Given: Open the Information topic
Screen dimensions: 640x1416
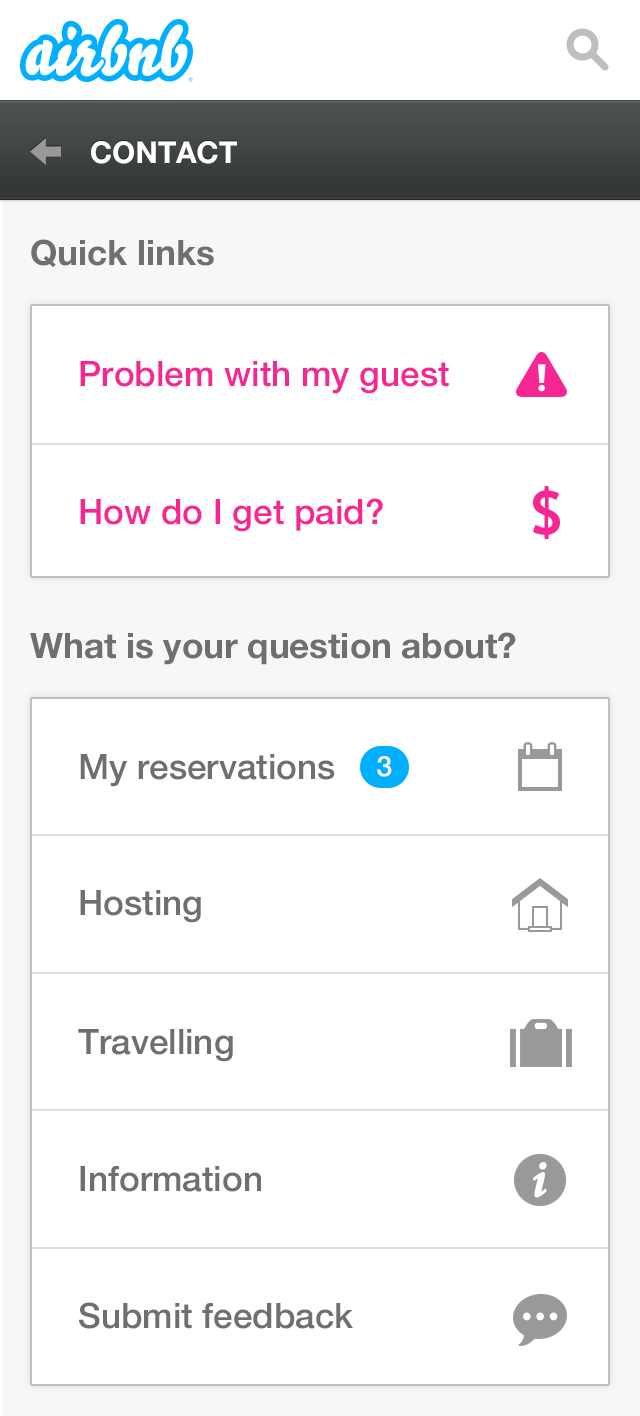Looking at the screenshot, I should click(170, 1180).
